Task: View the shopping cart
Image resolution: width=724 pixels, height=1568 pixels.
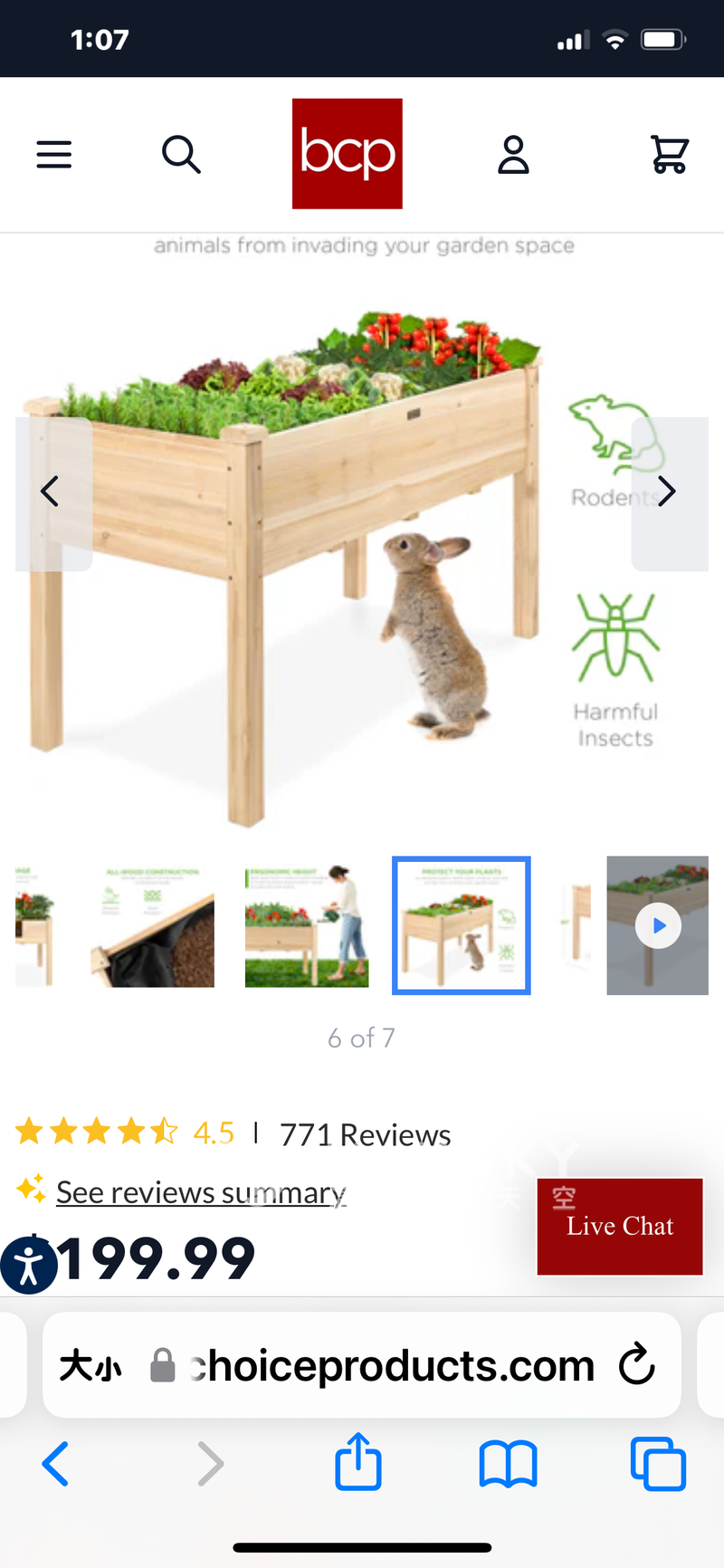Action: point(670,155)
